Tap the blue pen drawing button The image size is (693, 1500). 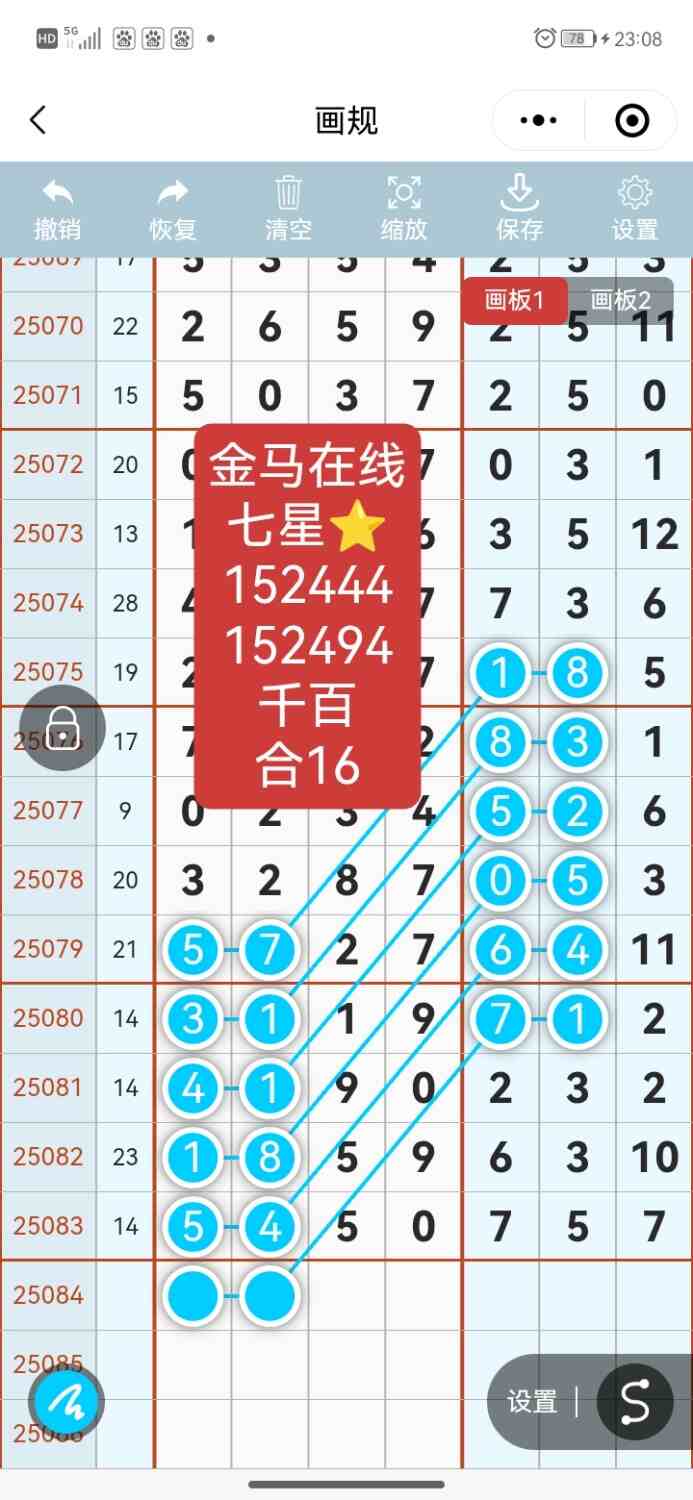[x=65, y=1401]
